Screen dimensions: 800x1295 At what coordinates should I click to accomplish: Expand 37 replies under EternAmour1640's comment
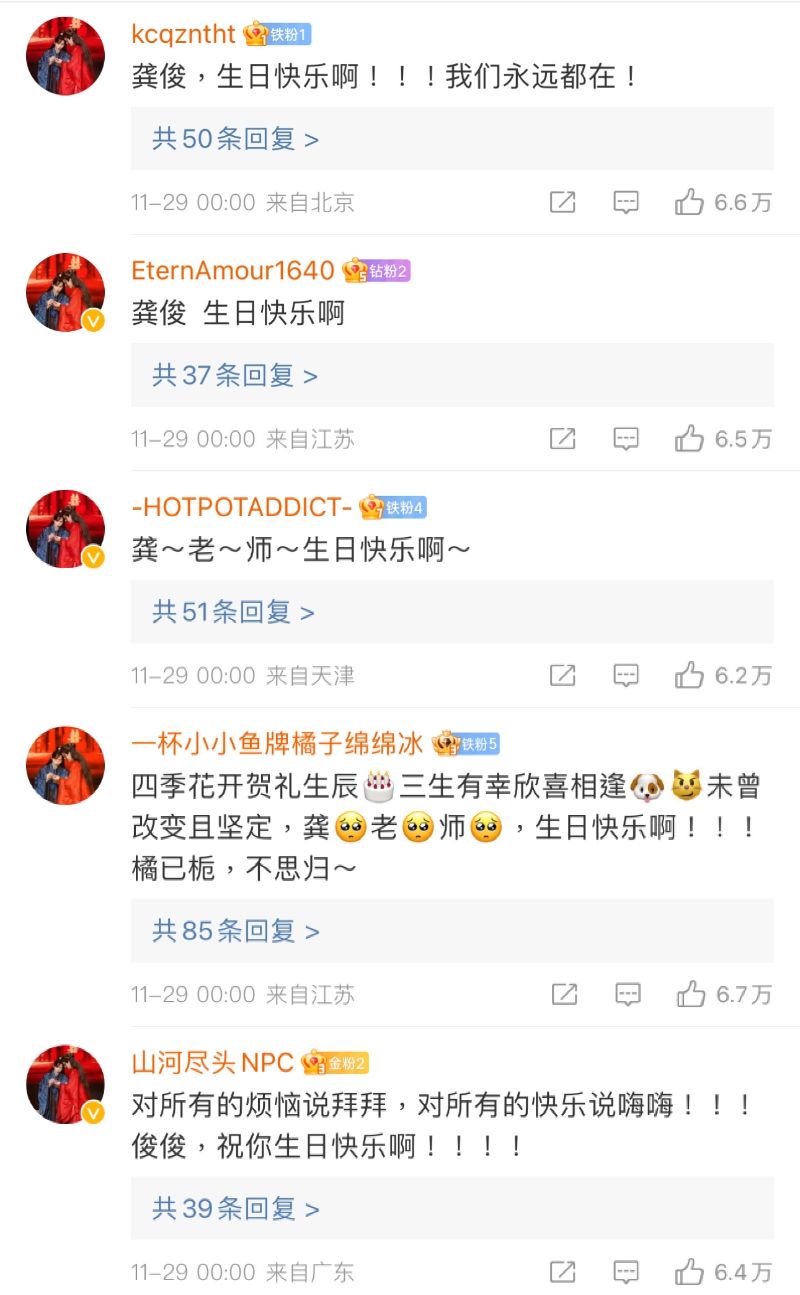[235, 375]
